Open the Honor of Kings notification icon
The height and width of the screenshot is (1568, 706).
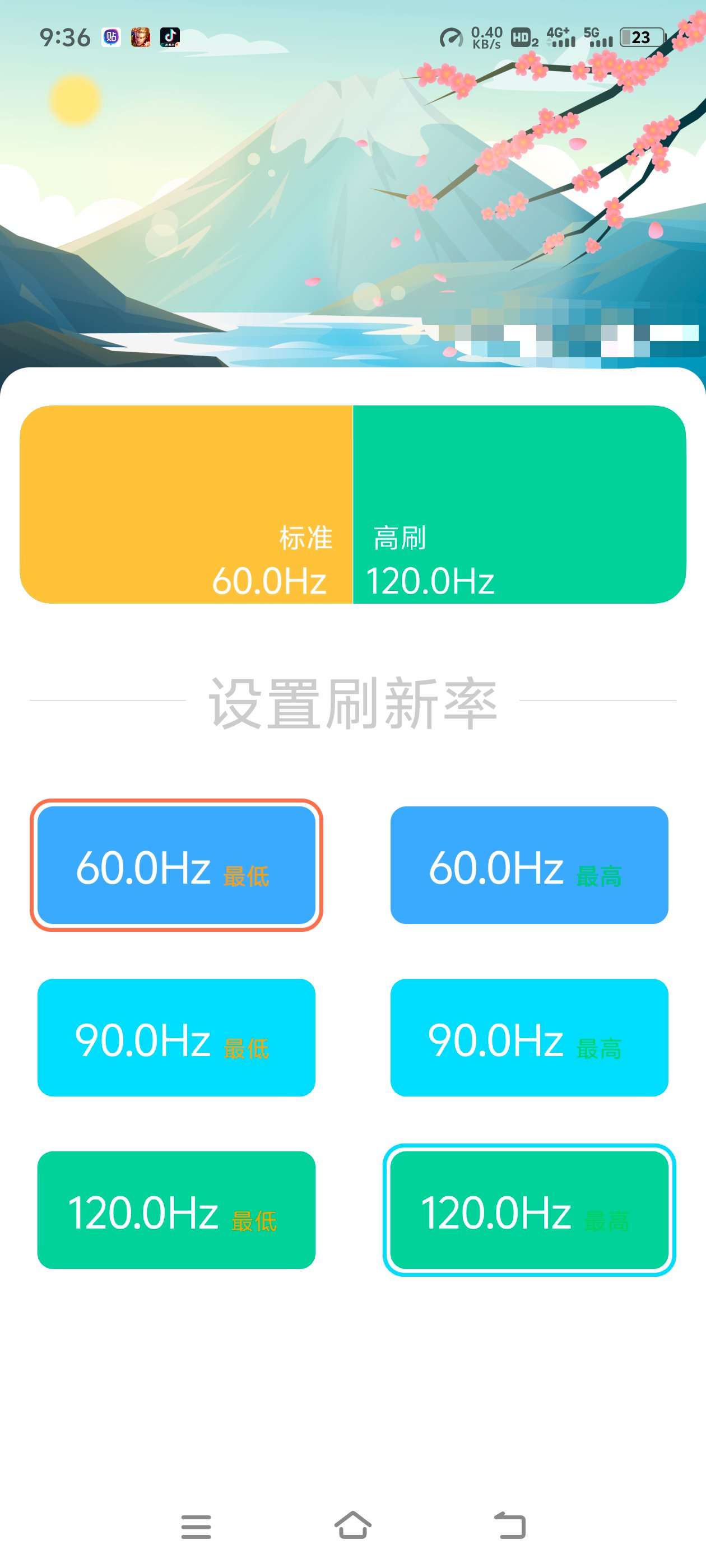[x=141, y=38]
